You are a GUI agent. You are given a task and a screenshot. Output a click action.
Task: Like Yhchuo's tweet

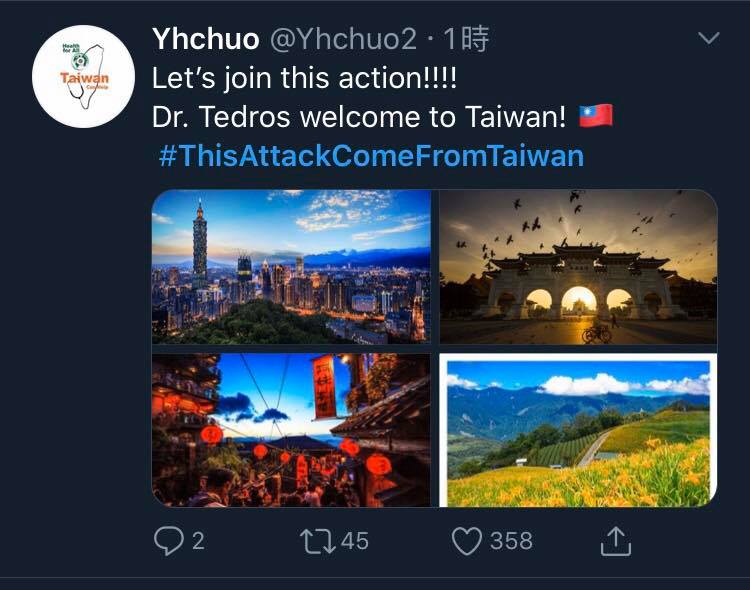pos(468,541)
